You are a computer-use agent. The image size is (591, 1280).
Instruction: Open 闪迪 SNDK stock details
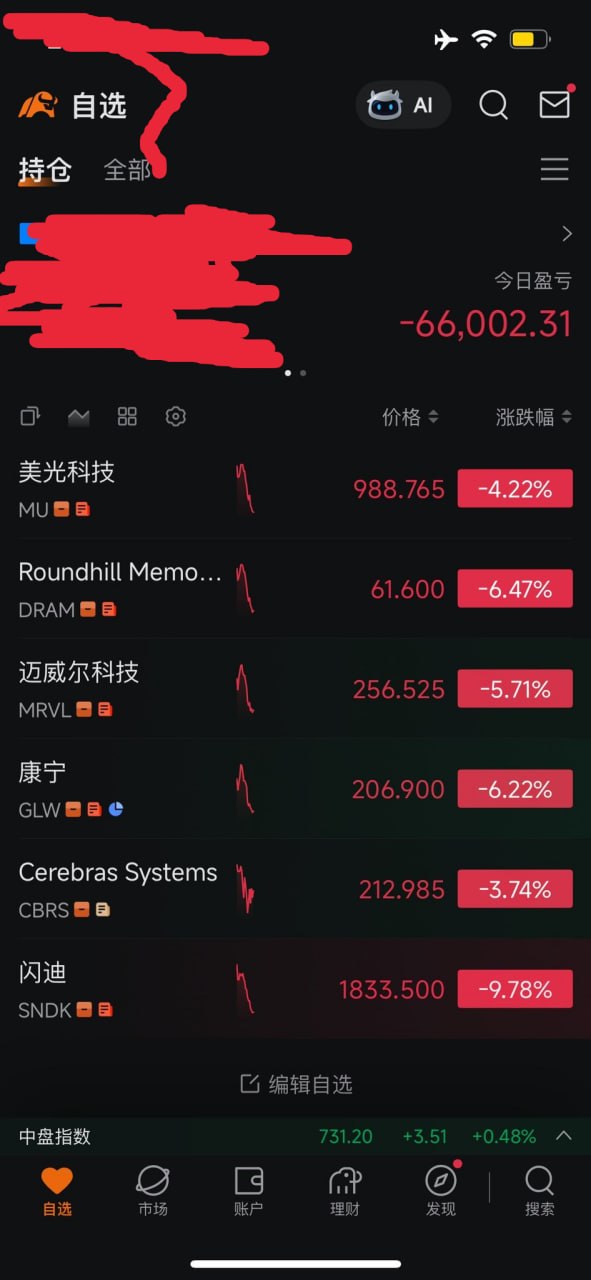[x=295, y=989]
